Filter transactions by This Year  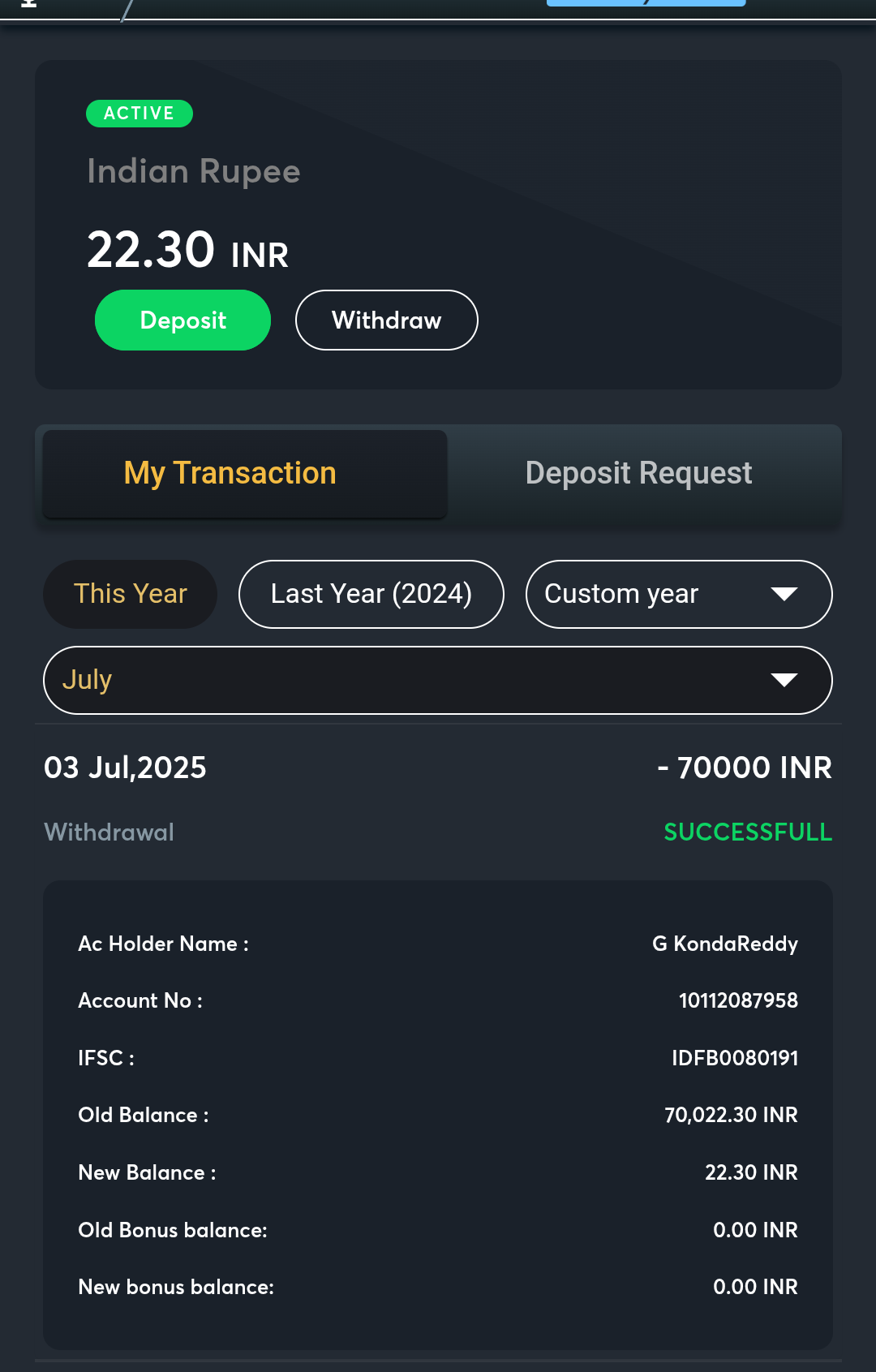click(x=131, y=594)
